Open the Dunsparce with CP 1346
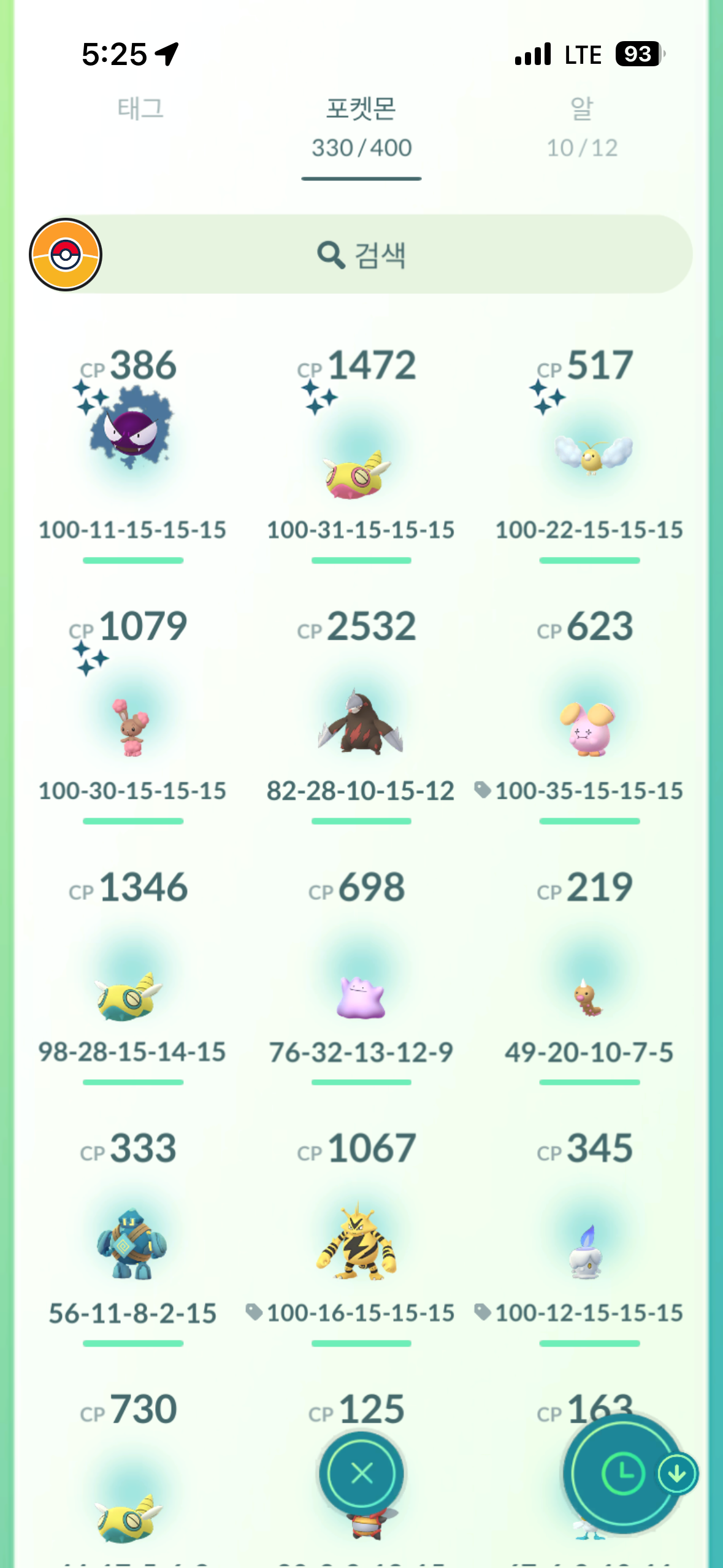 click(x=129, y=994)
